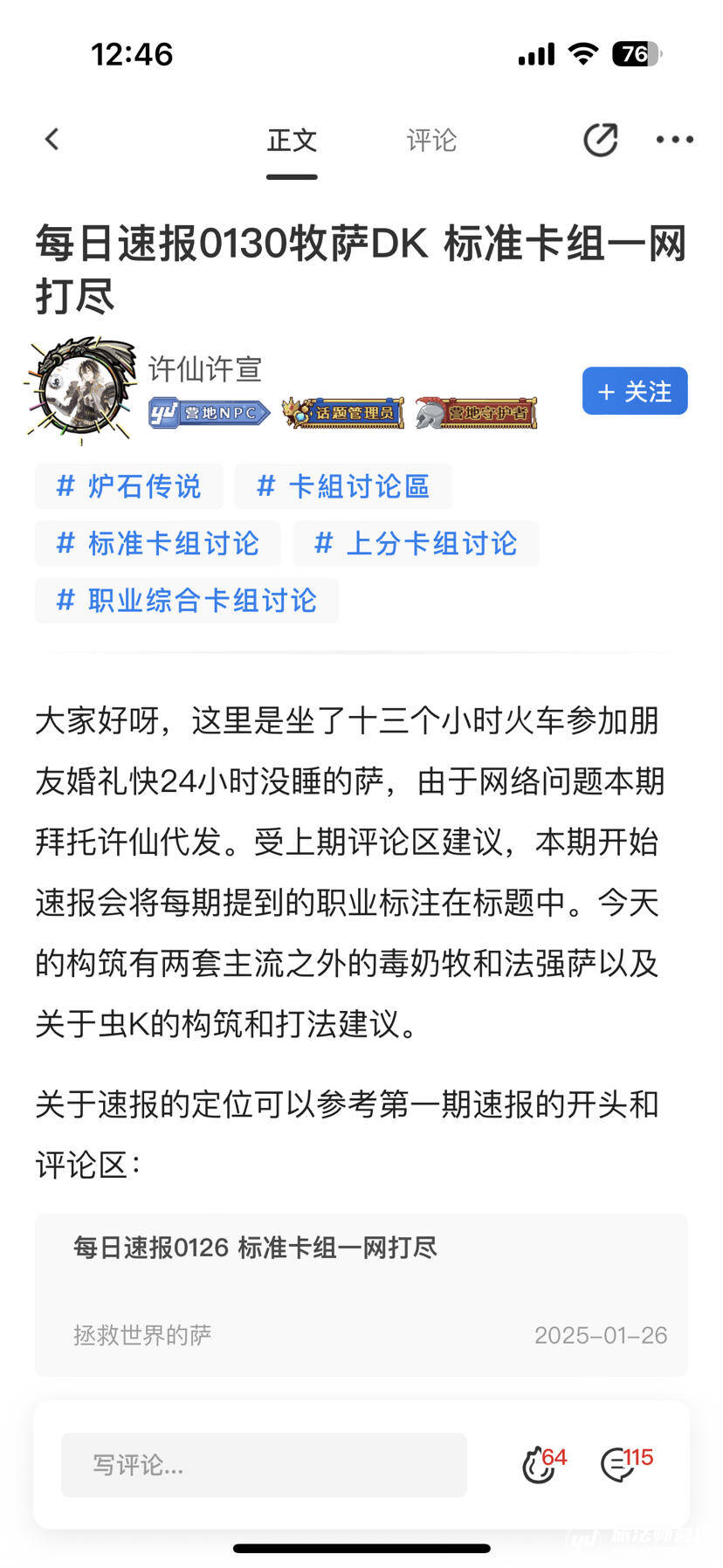Open the 上分卡组讨论 topic tag
Viewport: 723px width, 1568px height.
click(416, 543)
